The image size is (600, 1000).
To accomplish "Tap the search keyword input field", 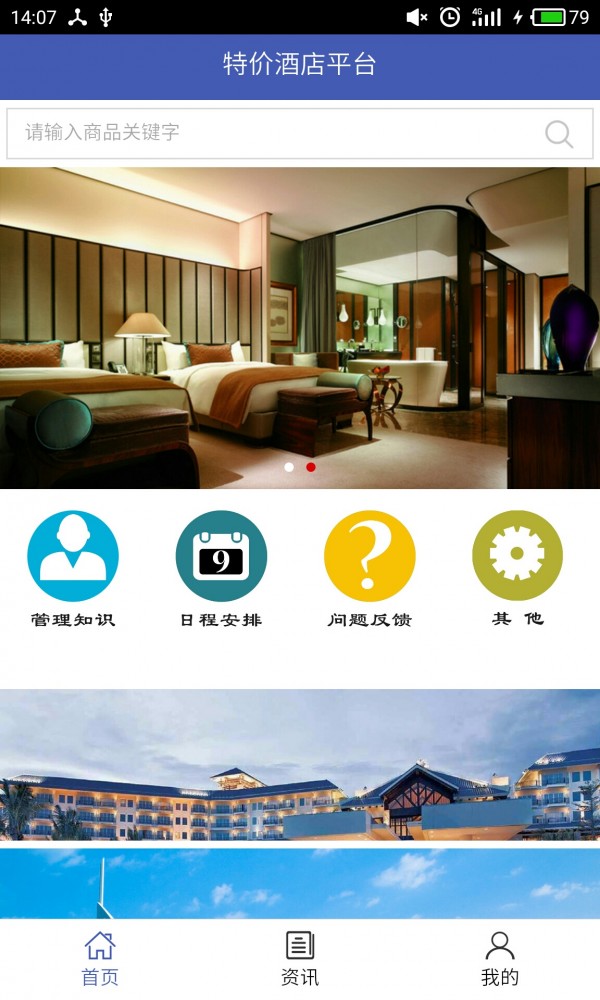I will [x=270, y=133].
